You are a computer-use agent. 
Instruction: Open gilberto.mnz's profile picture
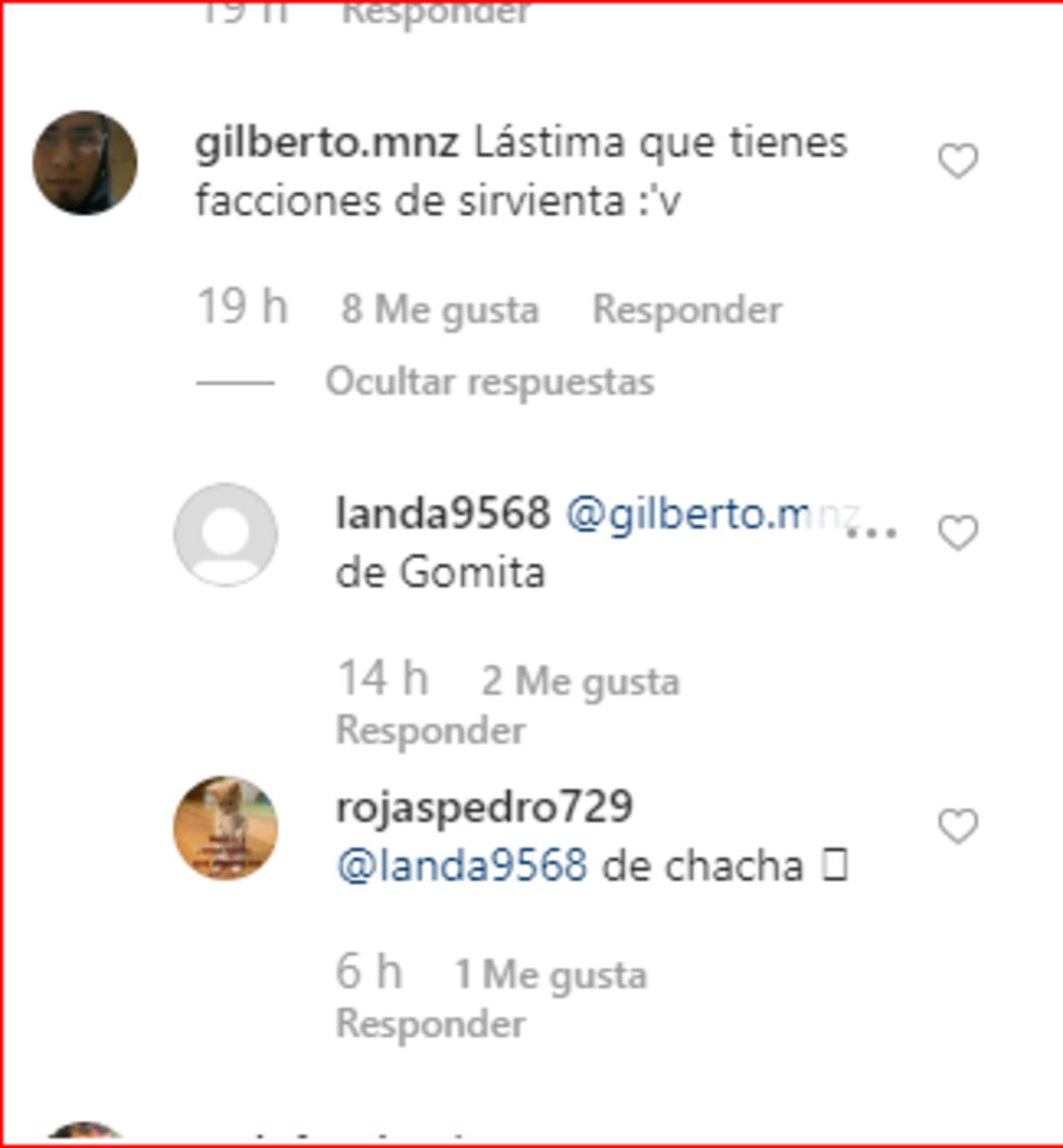(x=85, y=162)
